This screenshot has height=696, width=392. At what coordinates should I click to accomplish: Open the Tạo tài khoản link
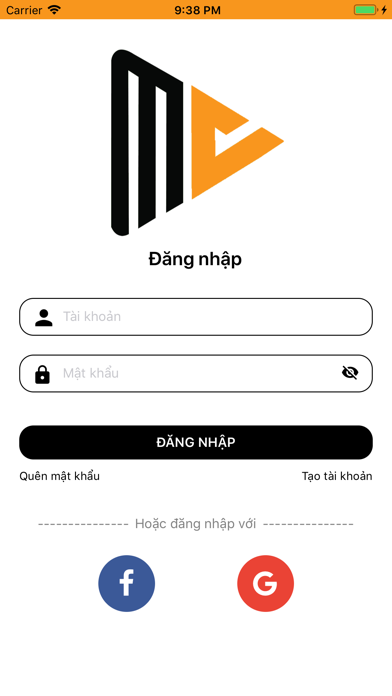tap(337, 476)
